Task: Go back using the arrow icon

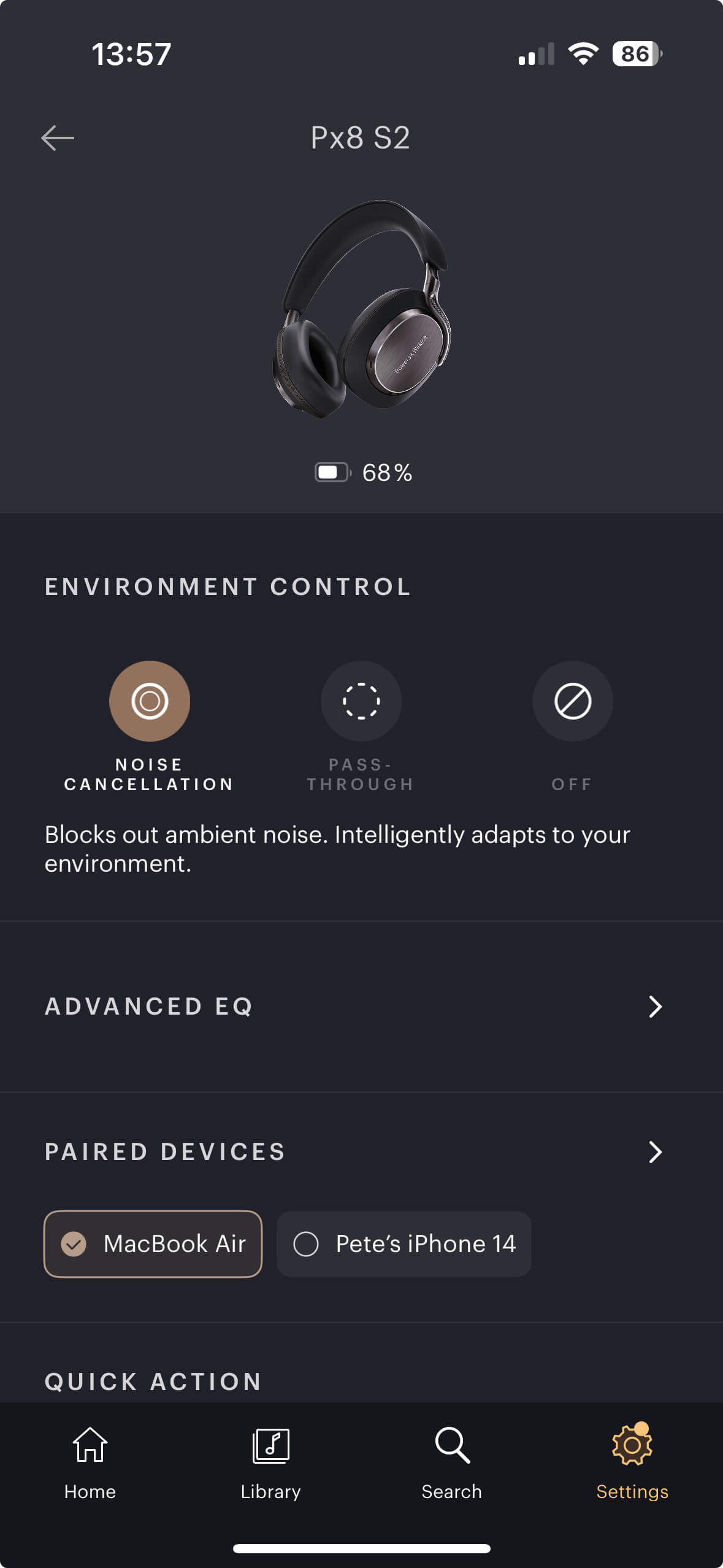Action: [58, 138]
